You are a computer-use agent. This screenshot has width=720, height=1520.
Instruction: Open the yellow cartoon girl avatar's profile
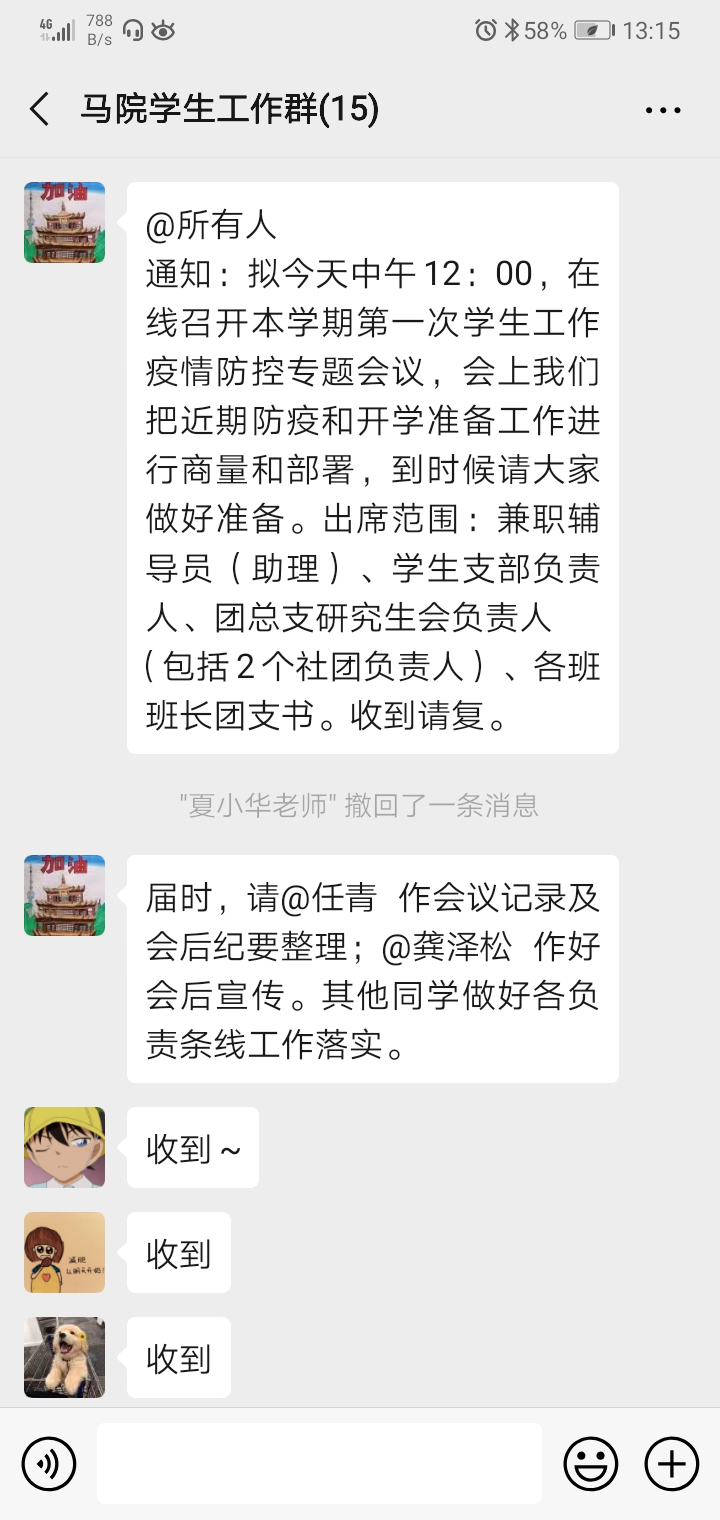[x=64, y=1252]
